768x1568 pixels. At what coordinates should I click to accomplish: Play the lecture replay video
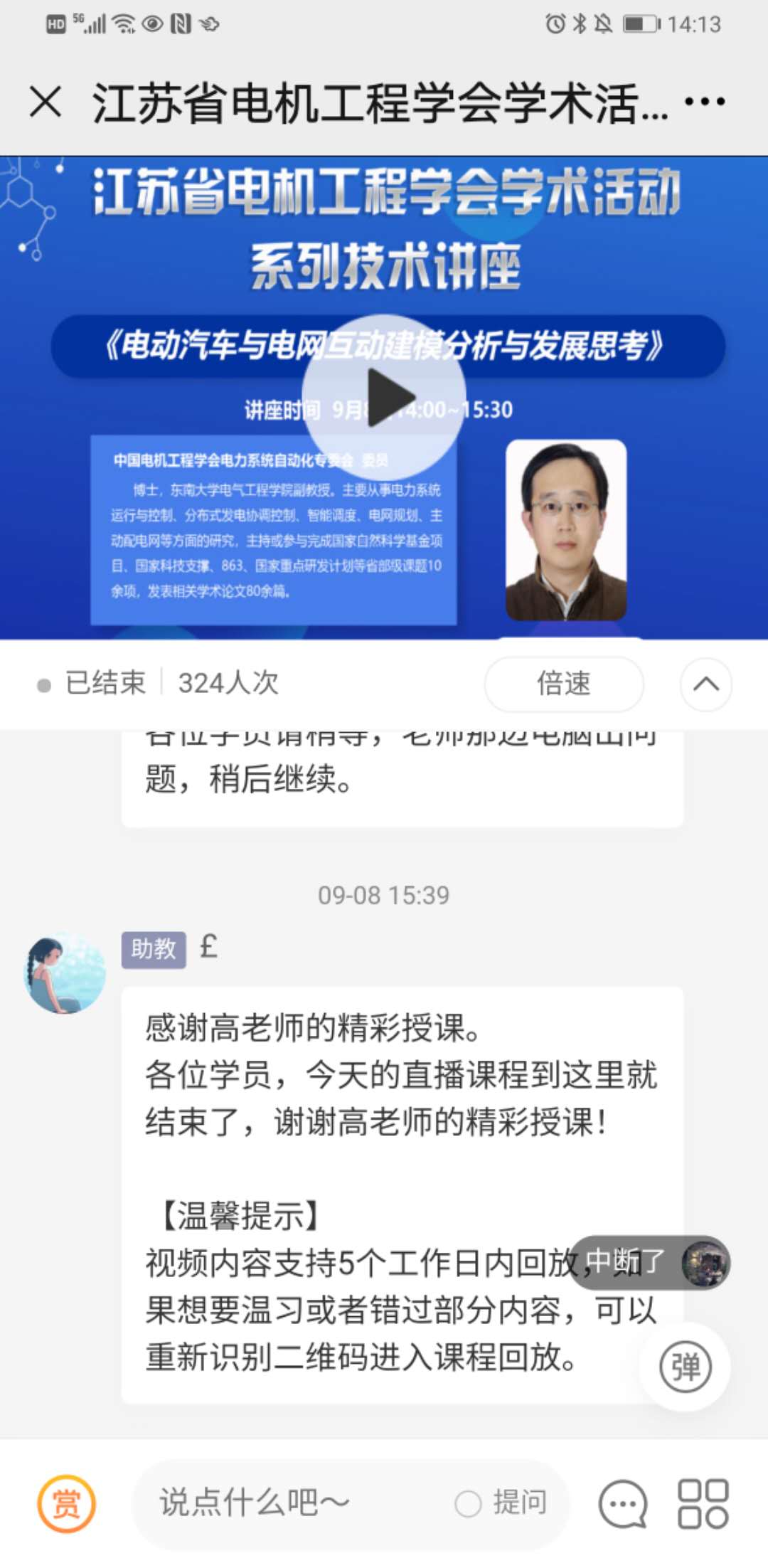click(384, 397)
